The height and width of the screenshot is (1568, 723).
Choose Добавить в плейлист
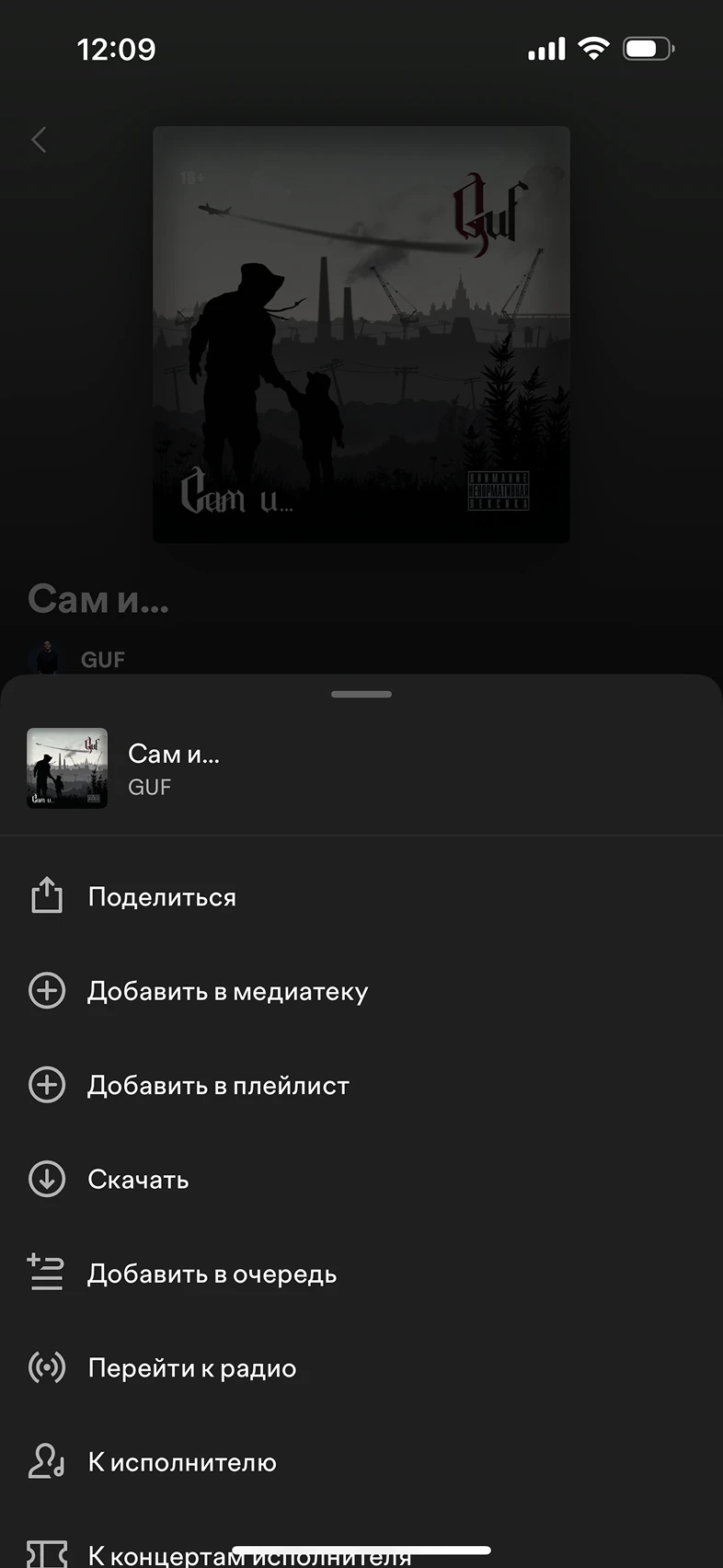361,1085
